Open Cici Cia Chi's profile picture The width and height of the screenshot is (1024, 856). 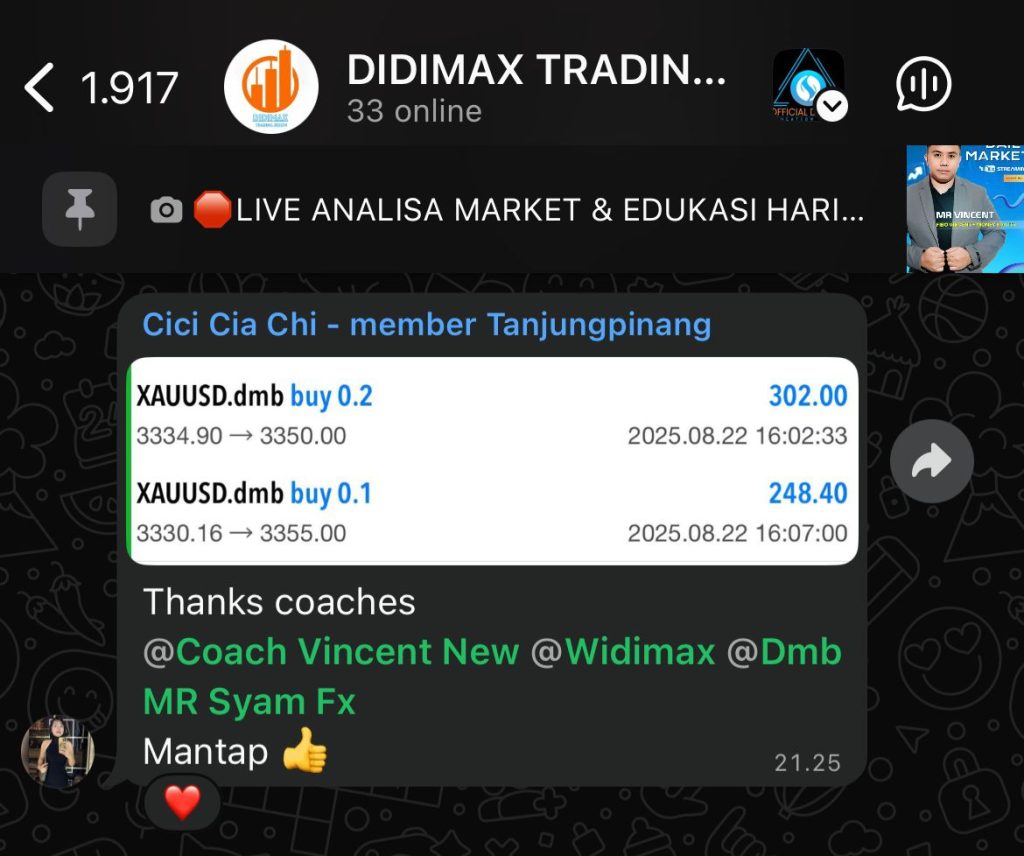58,752
